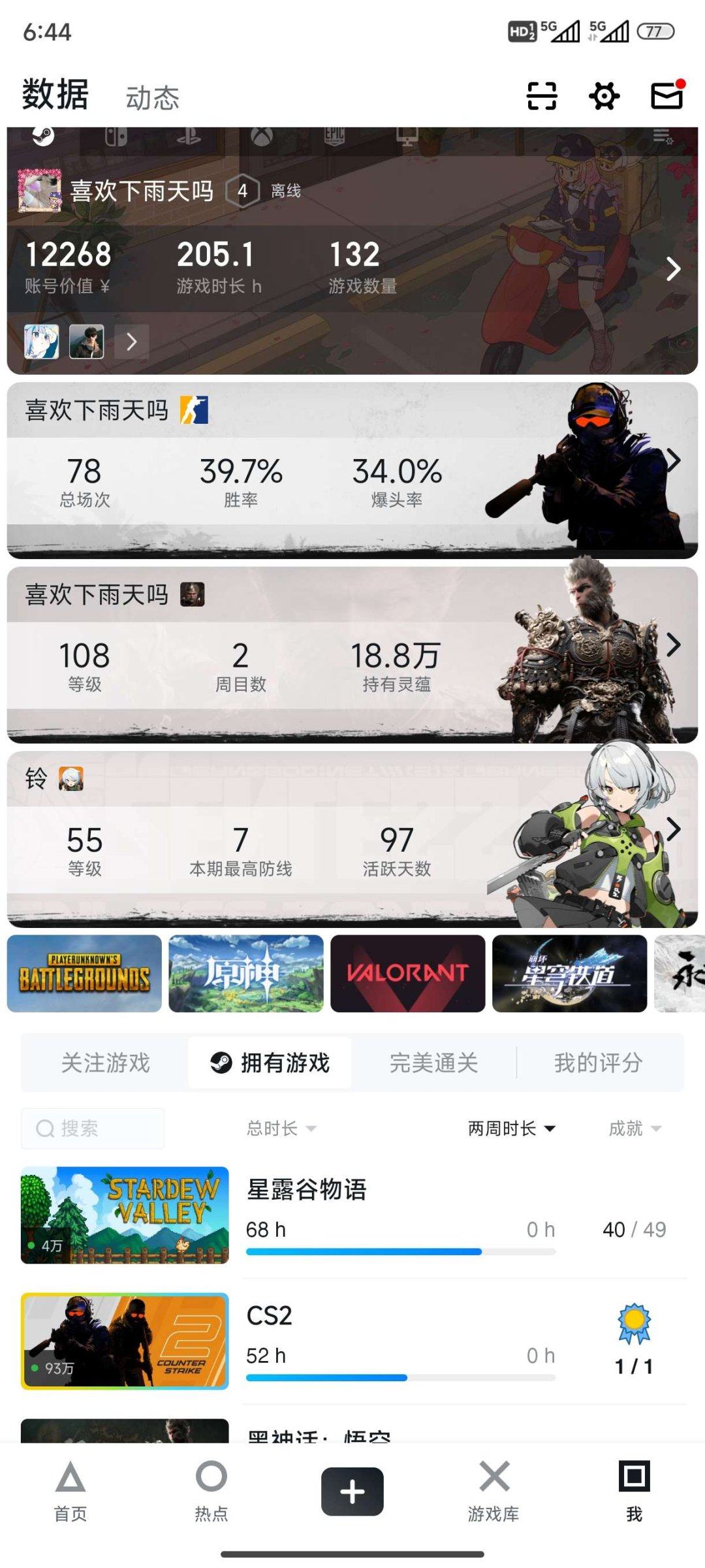The image size is (705, 1568).
Task: Open the 铃 game stats card
Action: click(x=352, y=839)
